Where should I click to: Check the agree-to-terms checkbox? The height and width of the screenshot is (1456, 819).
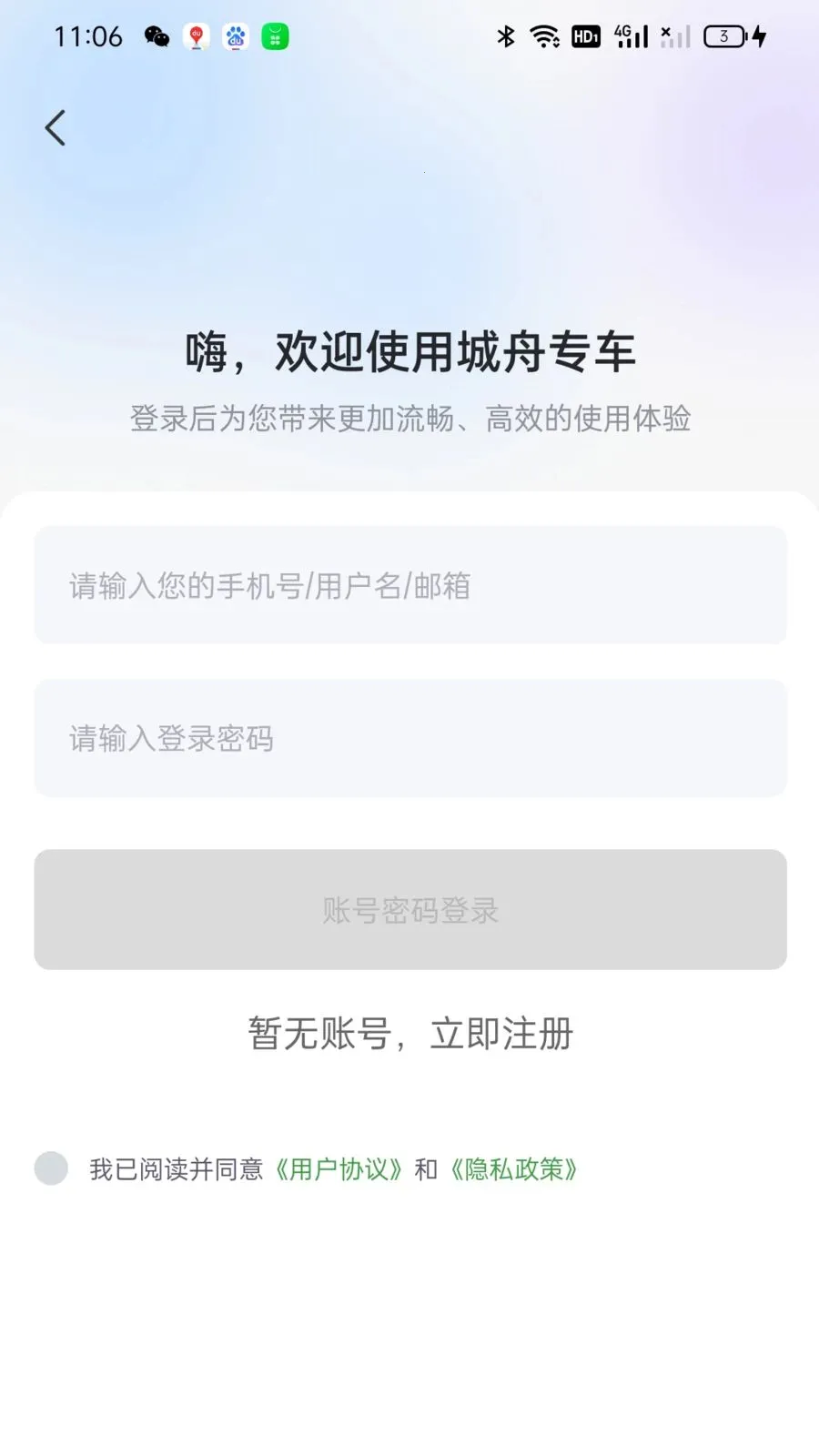pyautogui.click(x=51, y=1168)
